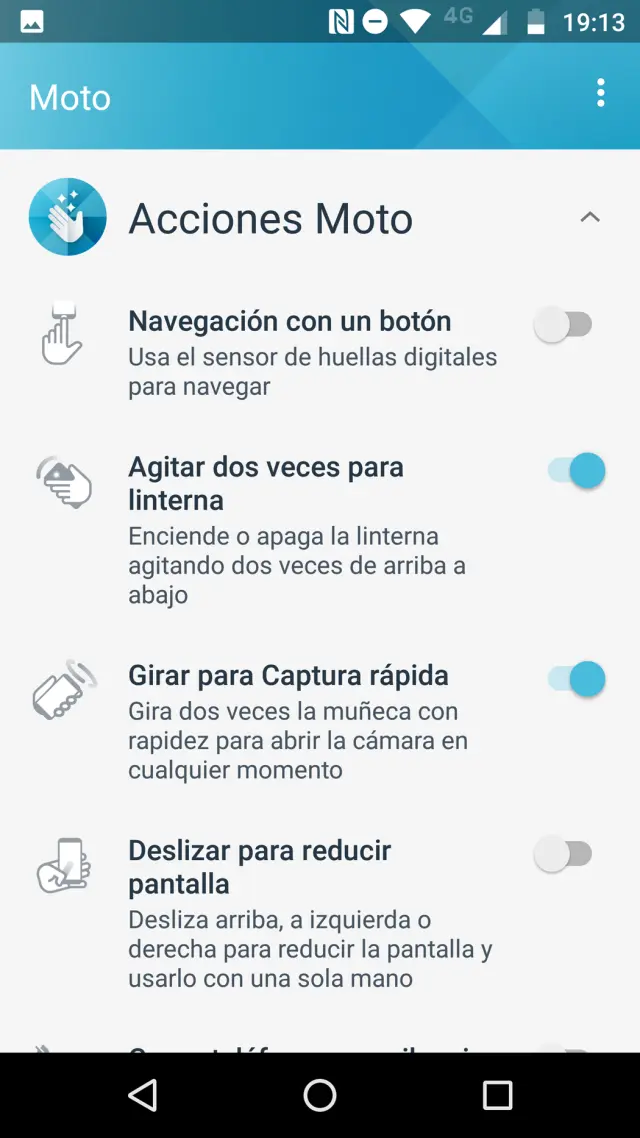Disable Girar para Captura rápida
640x1138 pixels.
[x=577, y=679]
